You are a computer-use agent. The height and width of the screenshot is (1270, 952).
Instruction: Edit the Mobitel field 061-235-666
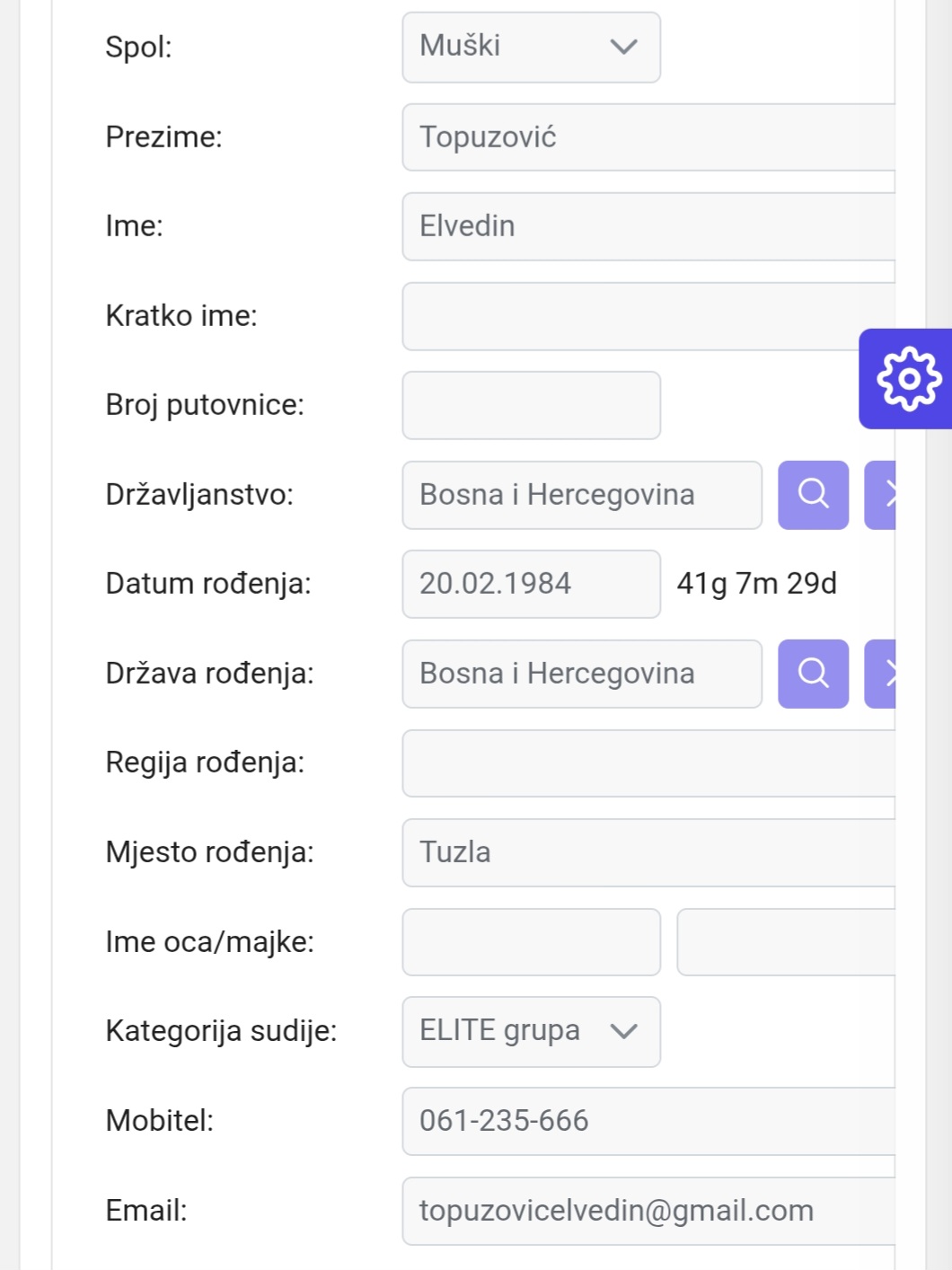pos(648,1121)
